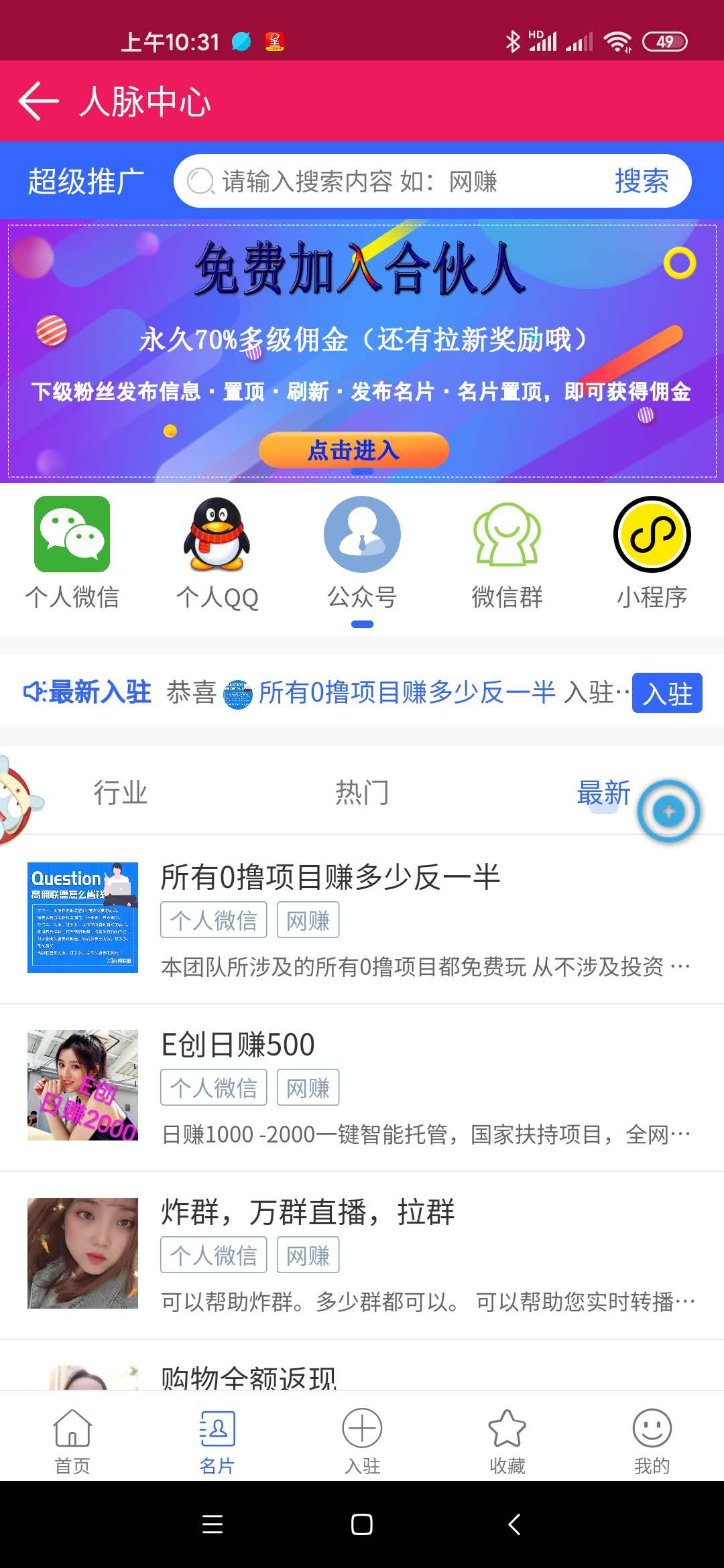724x1568 pixels.
Task: Switch to the 热门 tab
Action: click(x=362, y=793)
